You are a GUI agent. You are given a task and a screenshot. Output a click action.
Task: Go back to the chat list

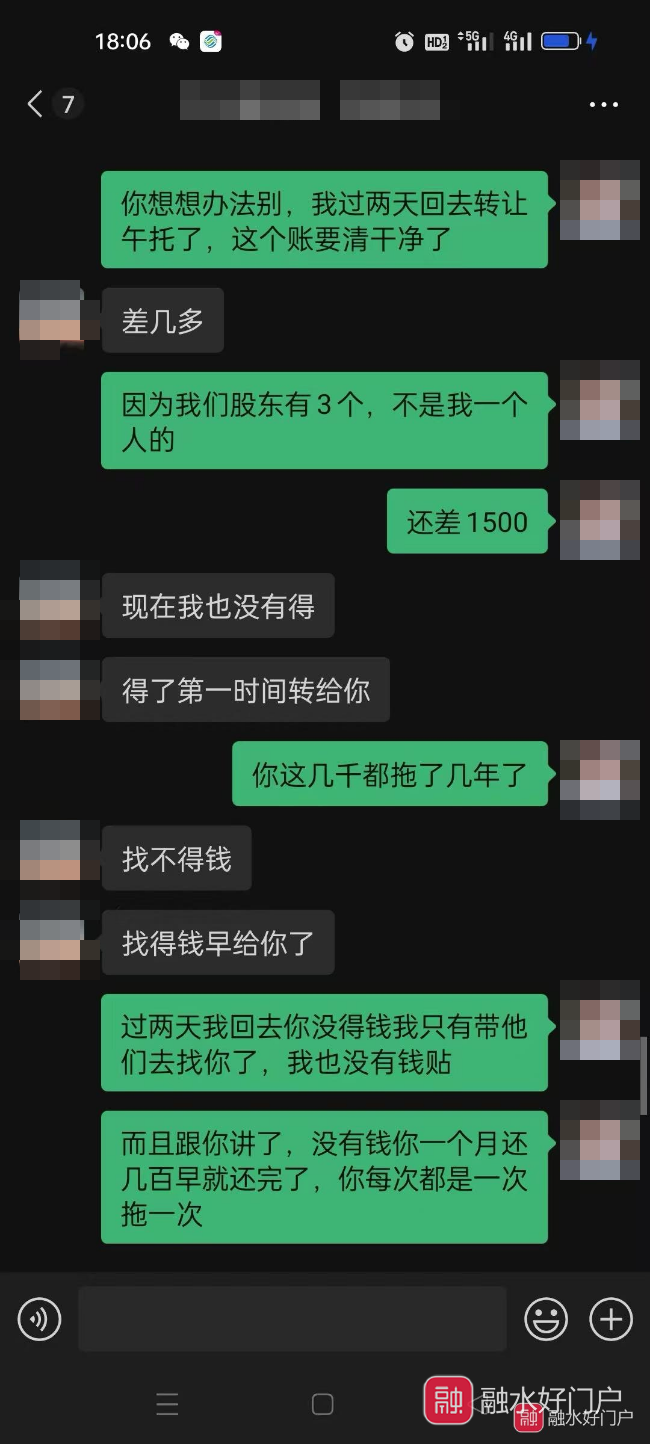click(36, 104)
